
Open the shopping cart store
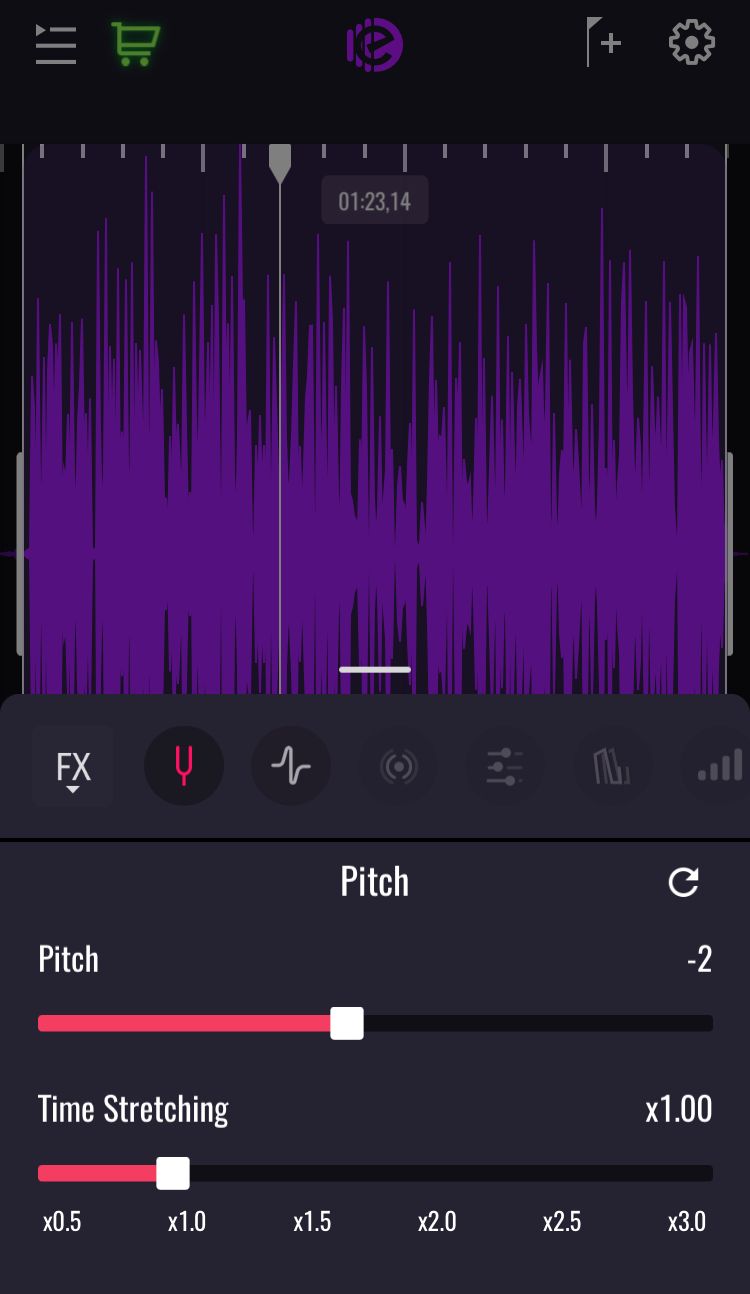135,44
